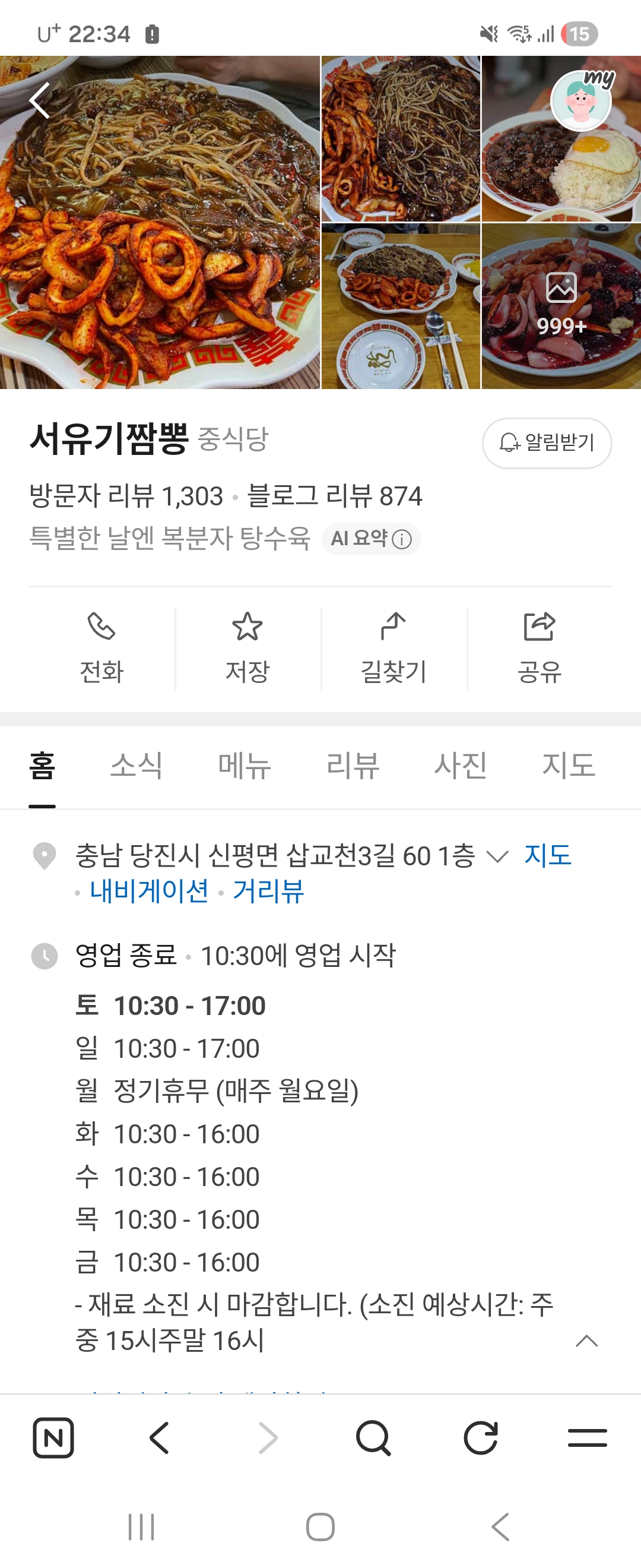This screenshot has width=641, height=1568.
Task: Switch to the 지도 tab
Action: click(x=568, y=765)
